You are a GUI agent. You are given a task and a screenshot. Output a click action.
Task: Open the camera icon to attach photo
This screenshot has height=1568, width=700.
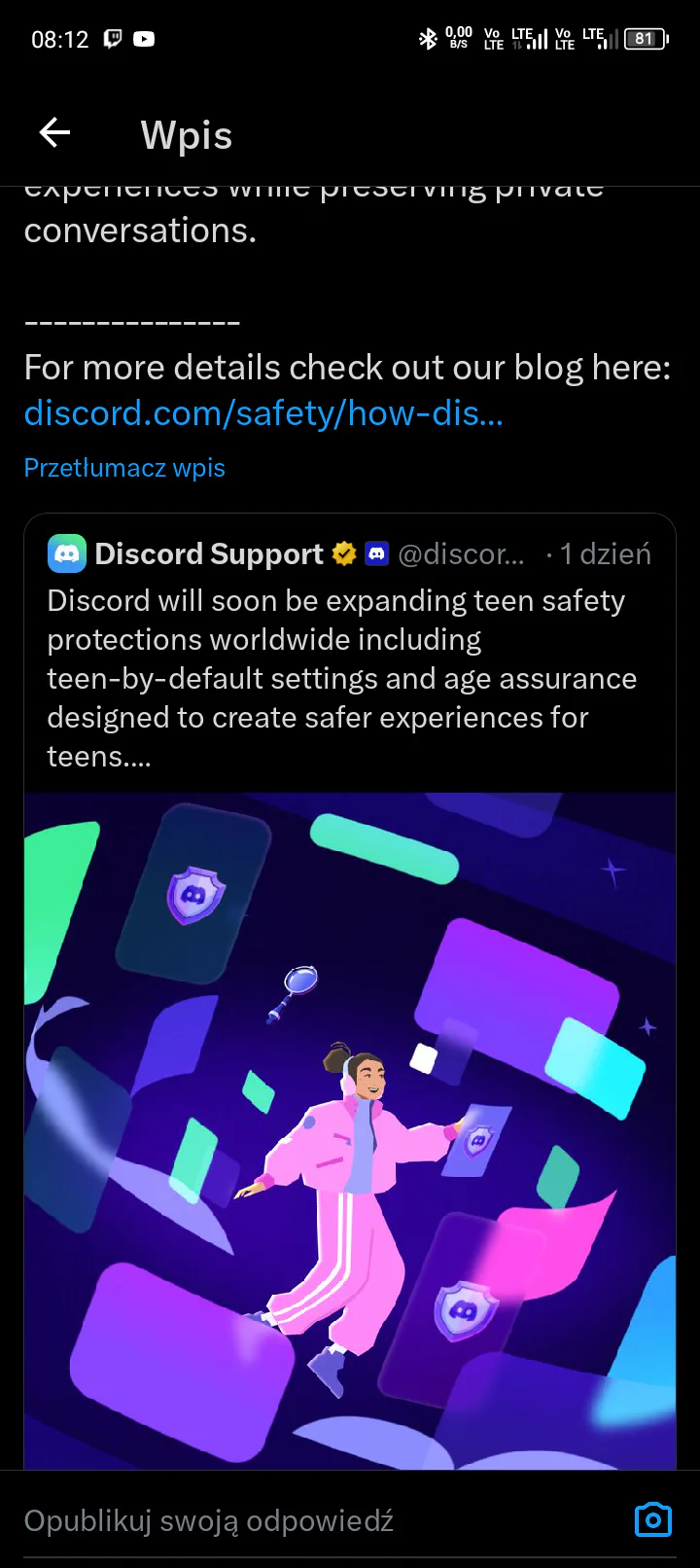point(652,1519)
